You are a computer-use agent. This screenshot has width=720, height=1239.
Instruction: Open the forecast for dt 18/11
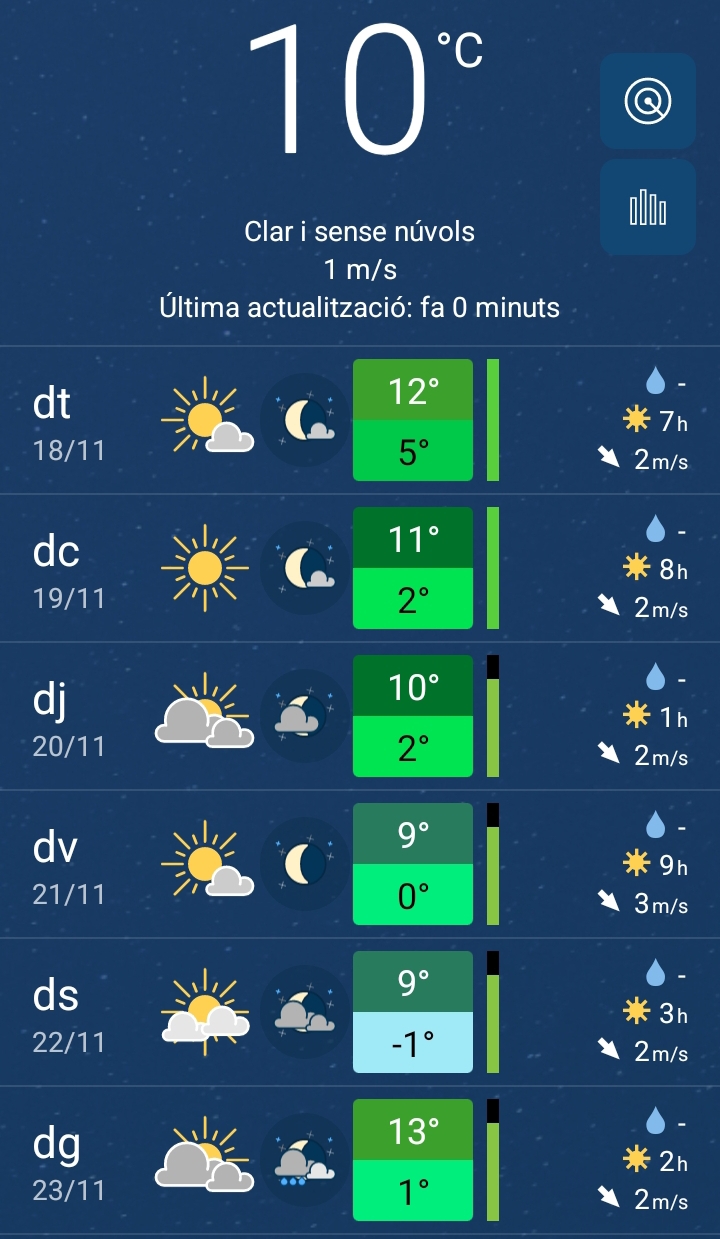pos(360,420)
